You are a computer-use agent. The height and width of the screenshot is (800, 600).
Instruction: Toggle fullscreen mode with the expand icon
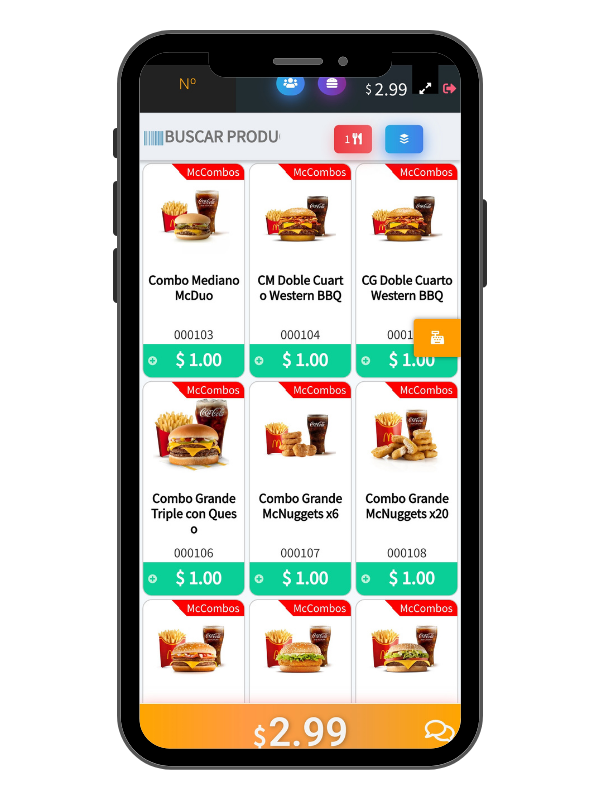(425, 89)
